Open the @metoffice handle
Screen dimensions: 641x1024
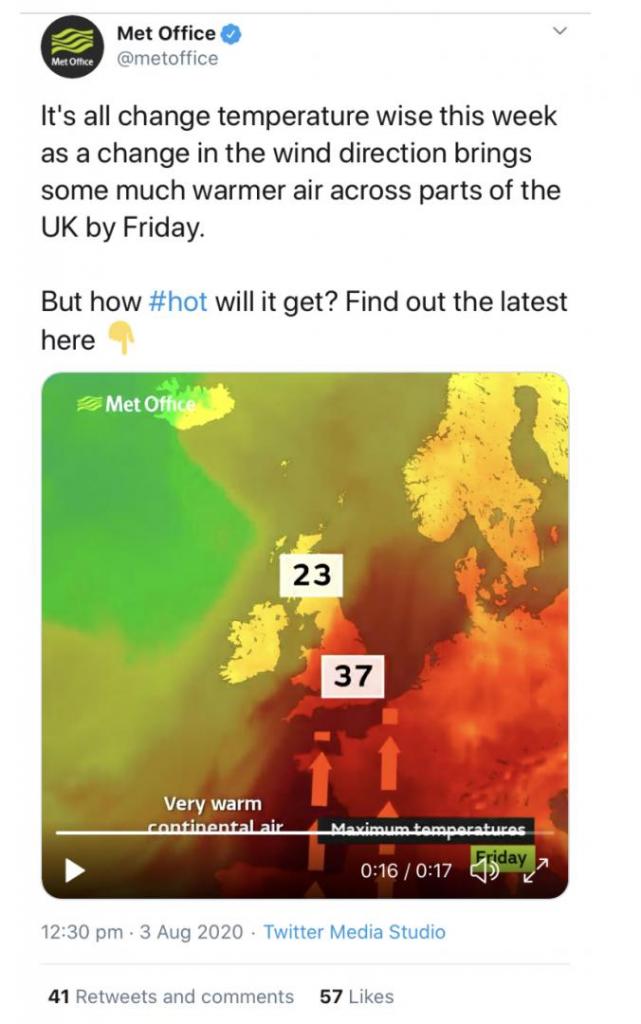pos(167,58)
